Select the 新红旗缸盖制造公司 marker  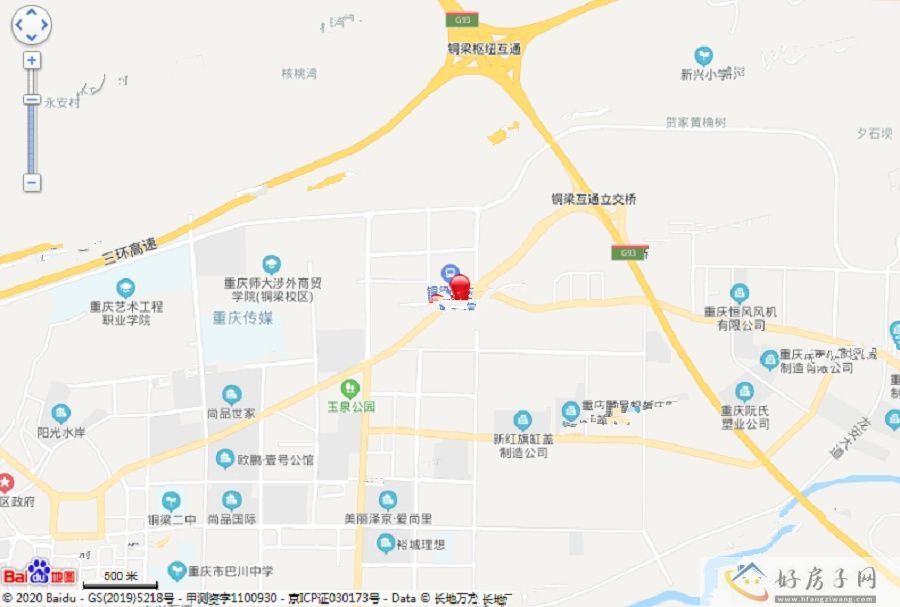(521, 421)
